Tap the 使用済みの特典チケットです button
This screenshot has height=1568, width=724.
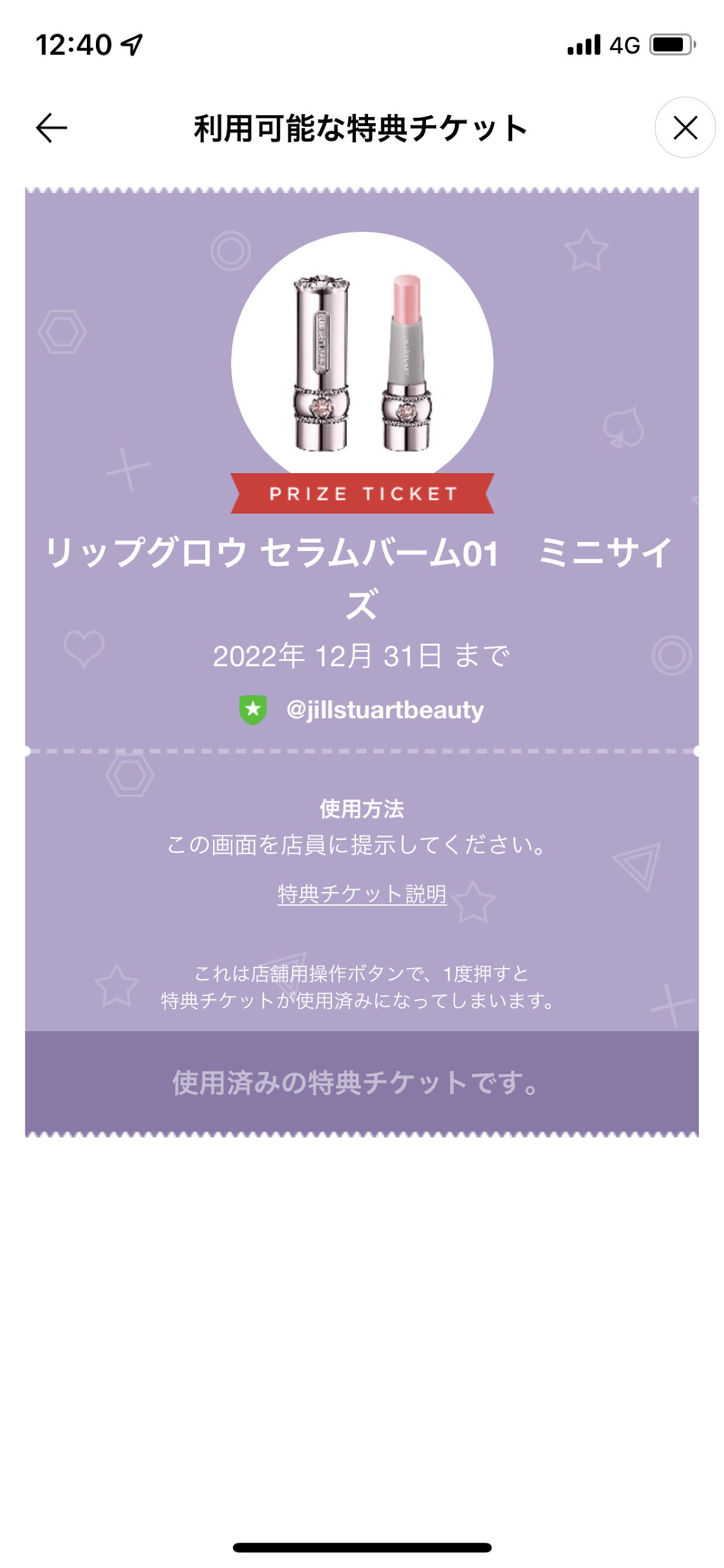(361, 1083)
